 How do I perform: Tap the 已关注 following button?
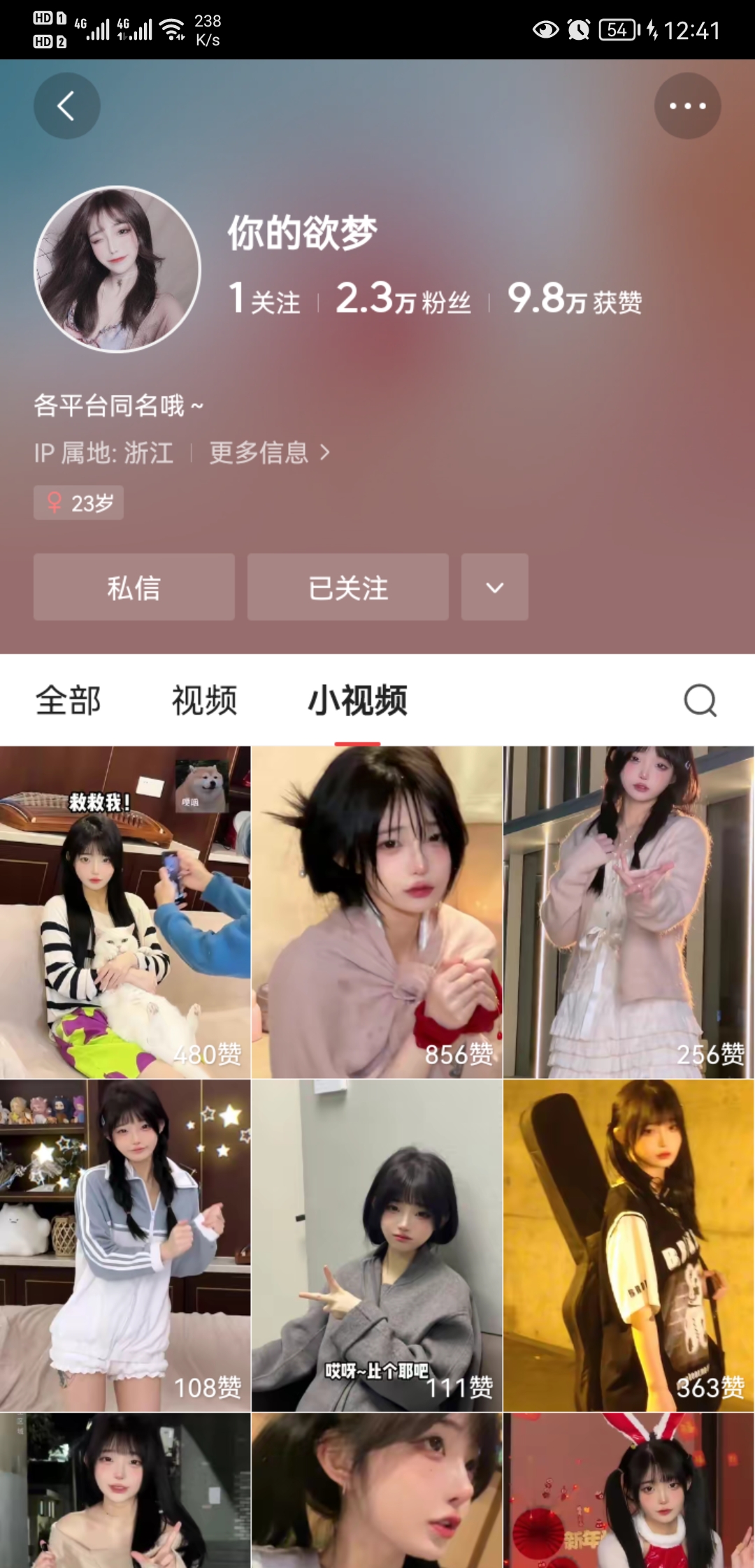coord(347,587)
